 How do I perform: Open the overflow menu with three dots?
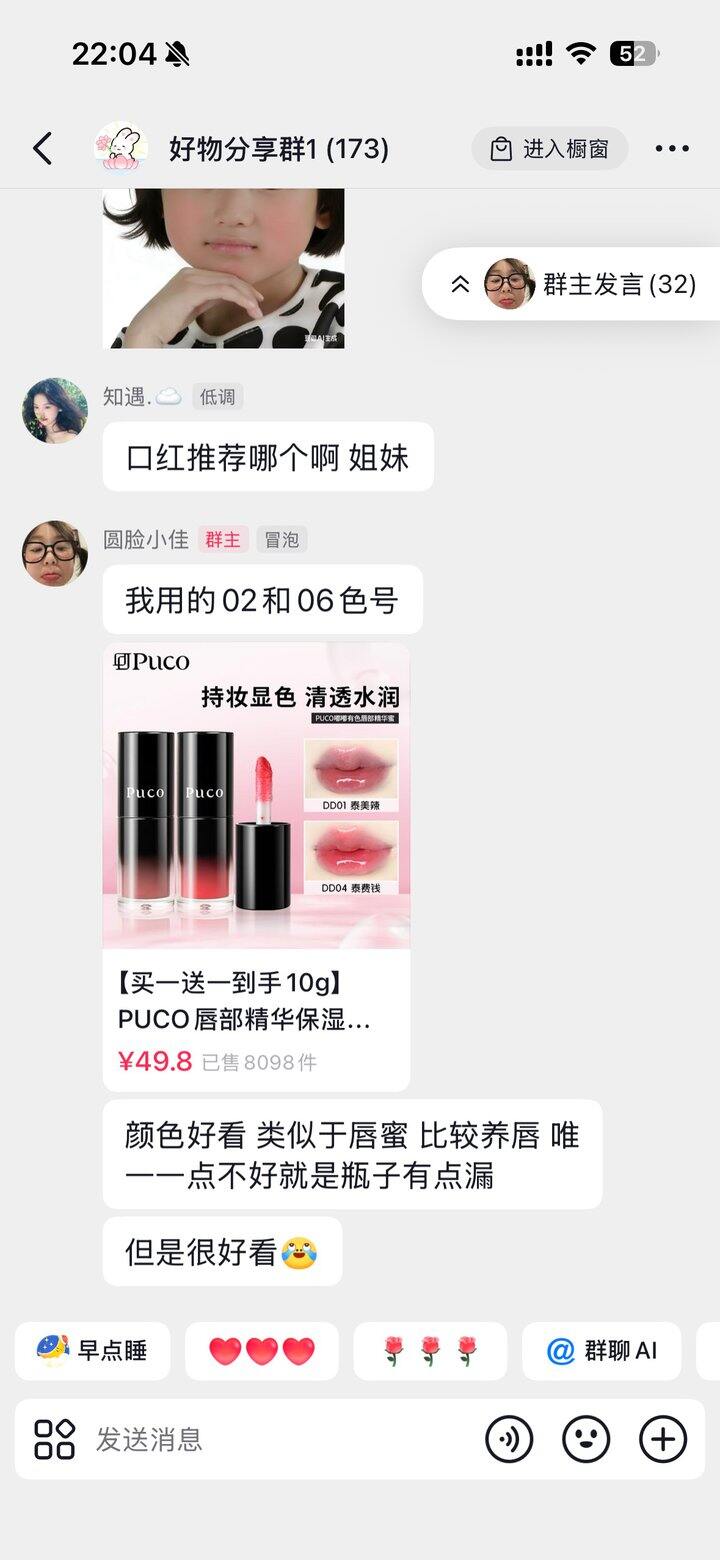click(x=672, y=149)
